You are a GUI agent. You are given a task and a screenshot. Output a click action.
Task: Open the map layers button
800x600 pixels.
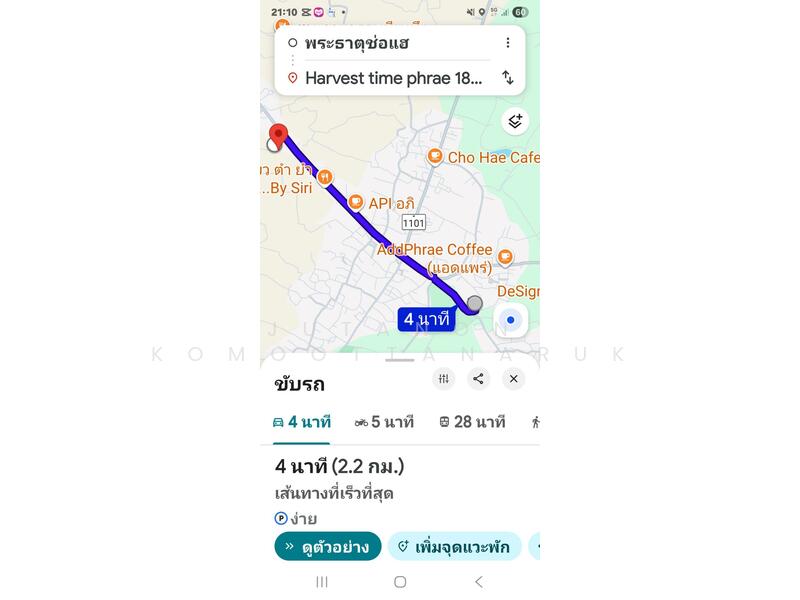(515, 121)
